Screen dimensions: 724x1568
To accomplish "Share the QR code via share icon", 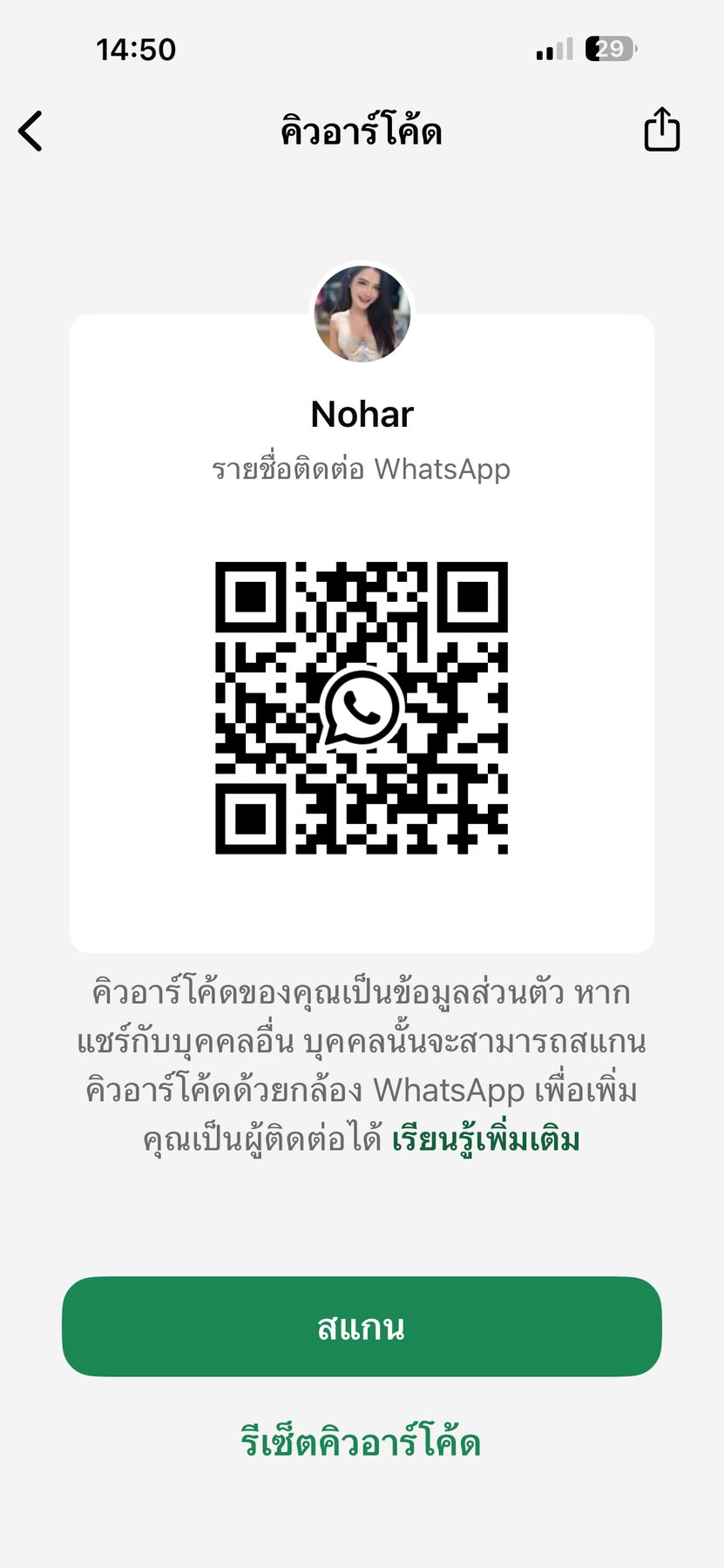I will (661, 130).
